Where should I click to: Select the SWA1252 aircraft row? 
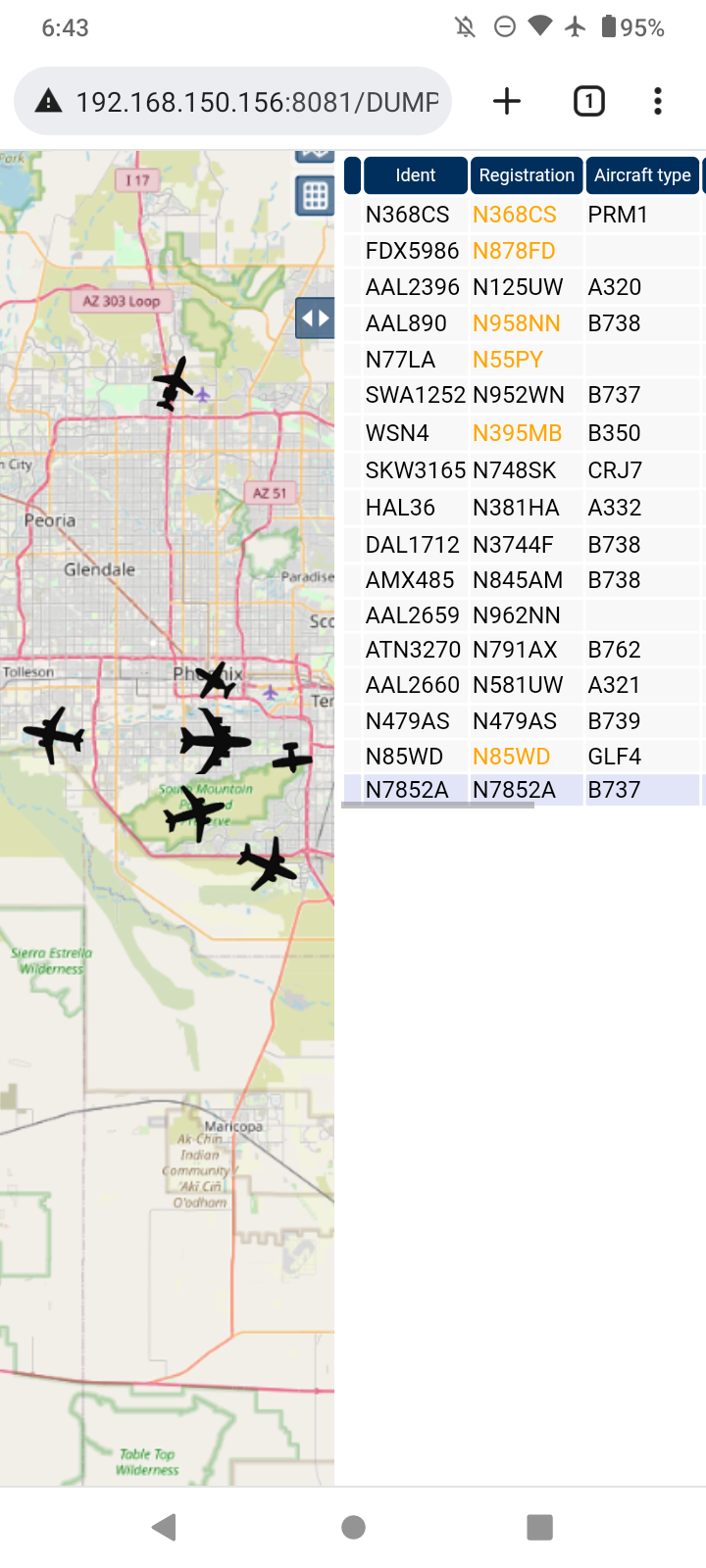(524, 395)
